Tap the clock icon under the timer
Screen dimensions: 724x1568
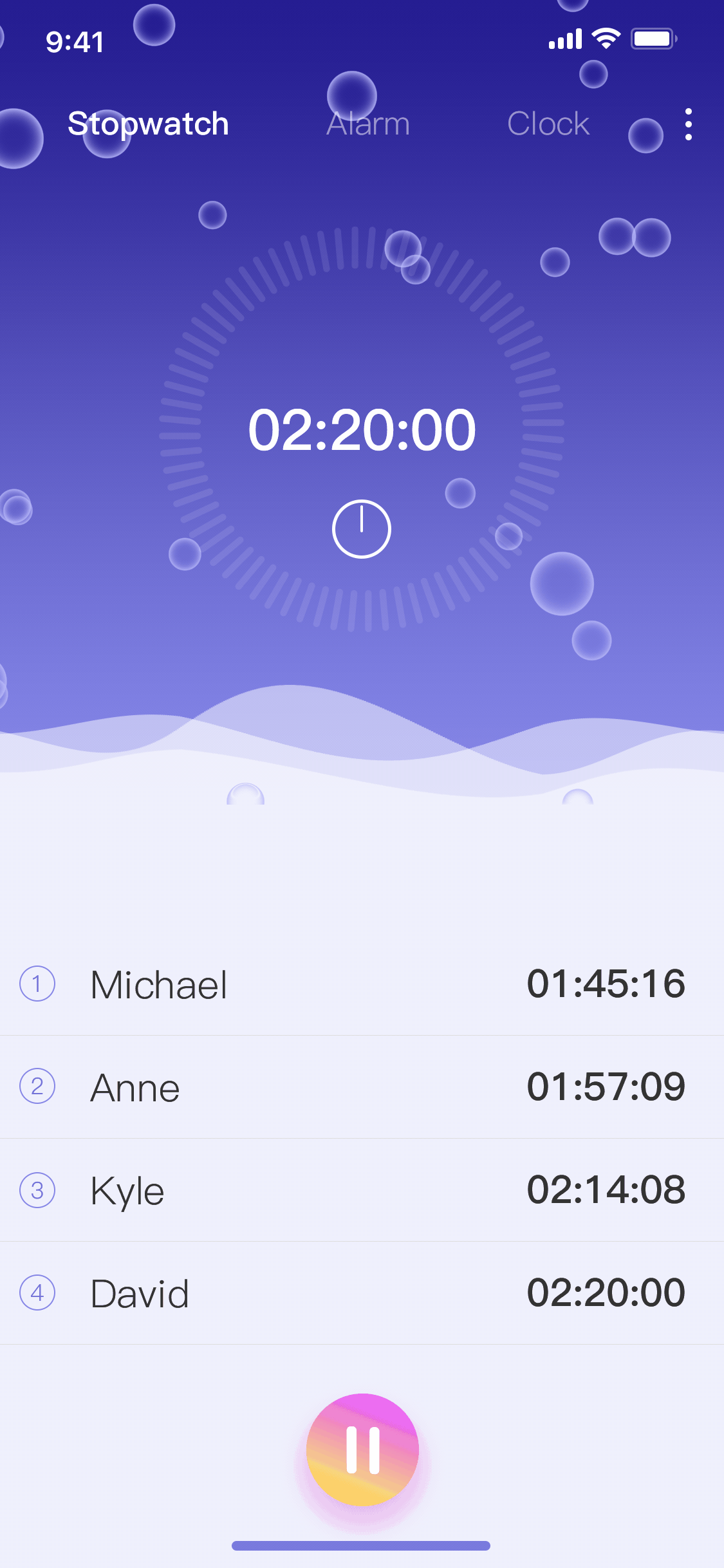tap(362, 529)
